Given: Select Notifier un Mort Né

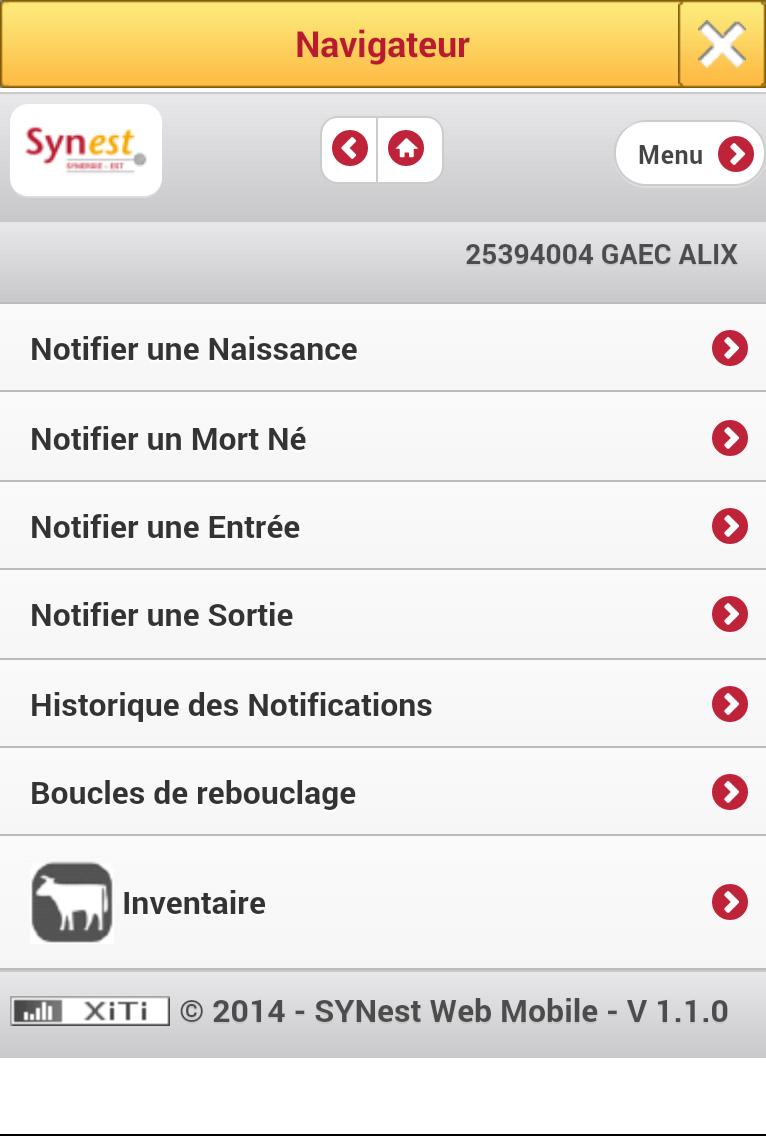Looking at the screenshot, I should 383,438.
